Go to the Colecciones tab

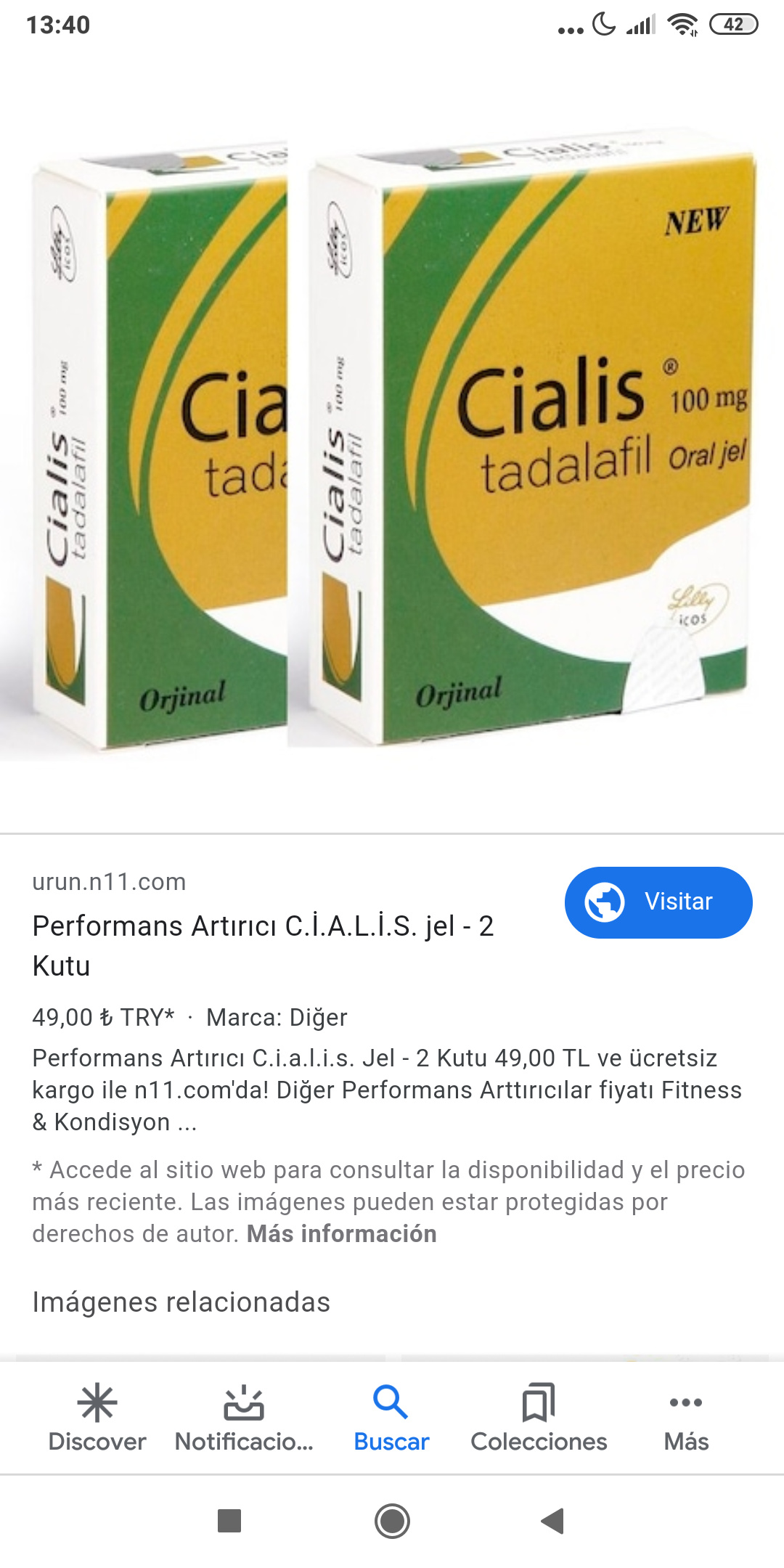click(x=539, y=1418)
